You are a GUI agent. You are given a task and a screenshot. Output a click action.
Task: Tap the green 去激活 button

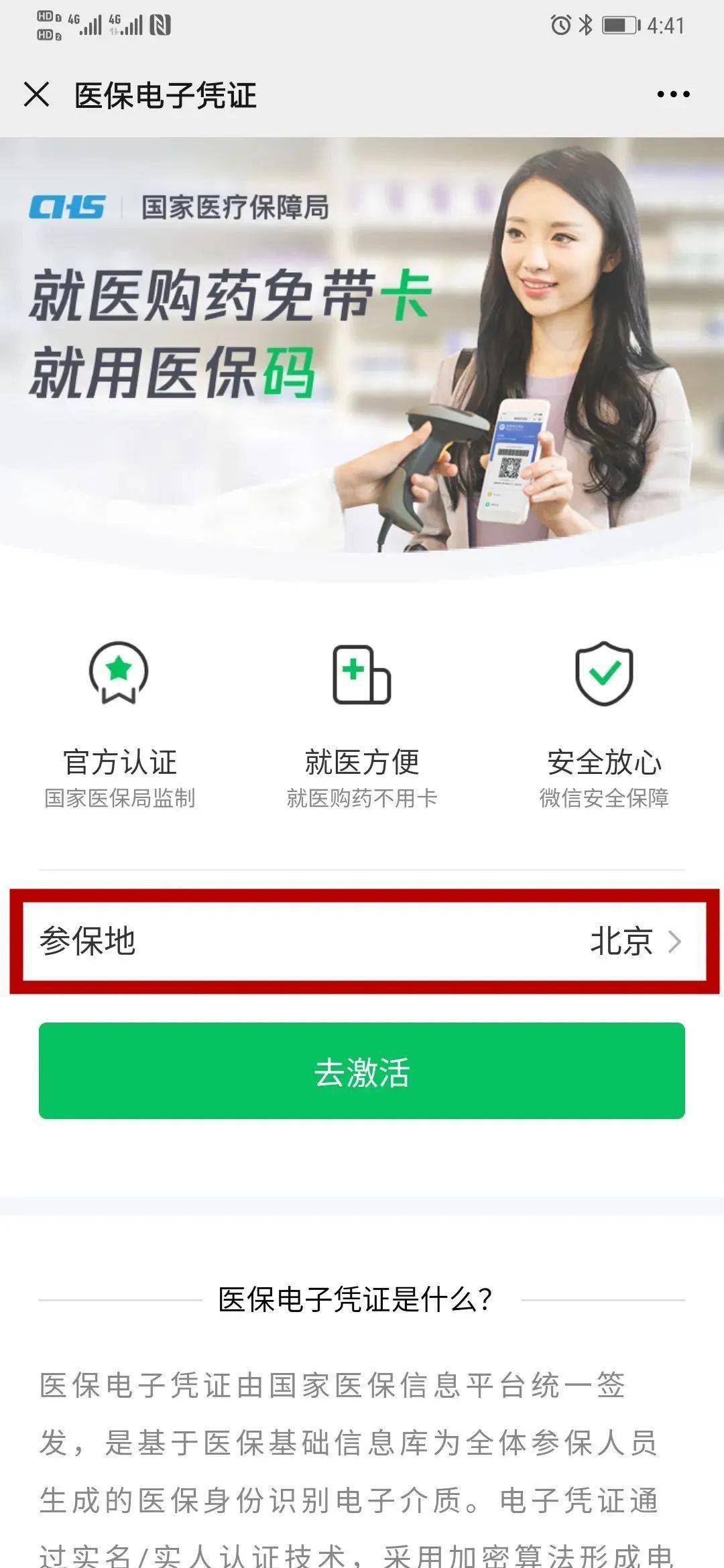(x=362, y=1071)
